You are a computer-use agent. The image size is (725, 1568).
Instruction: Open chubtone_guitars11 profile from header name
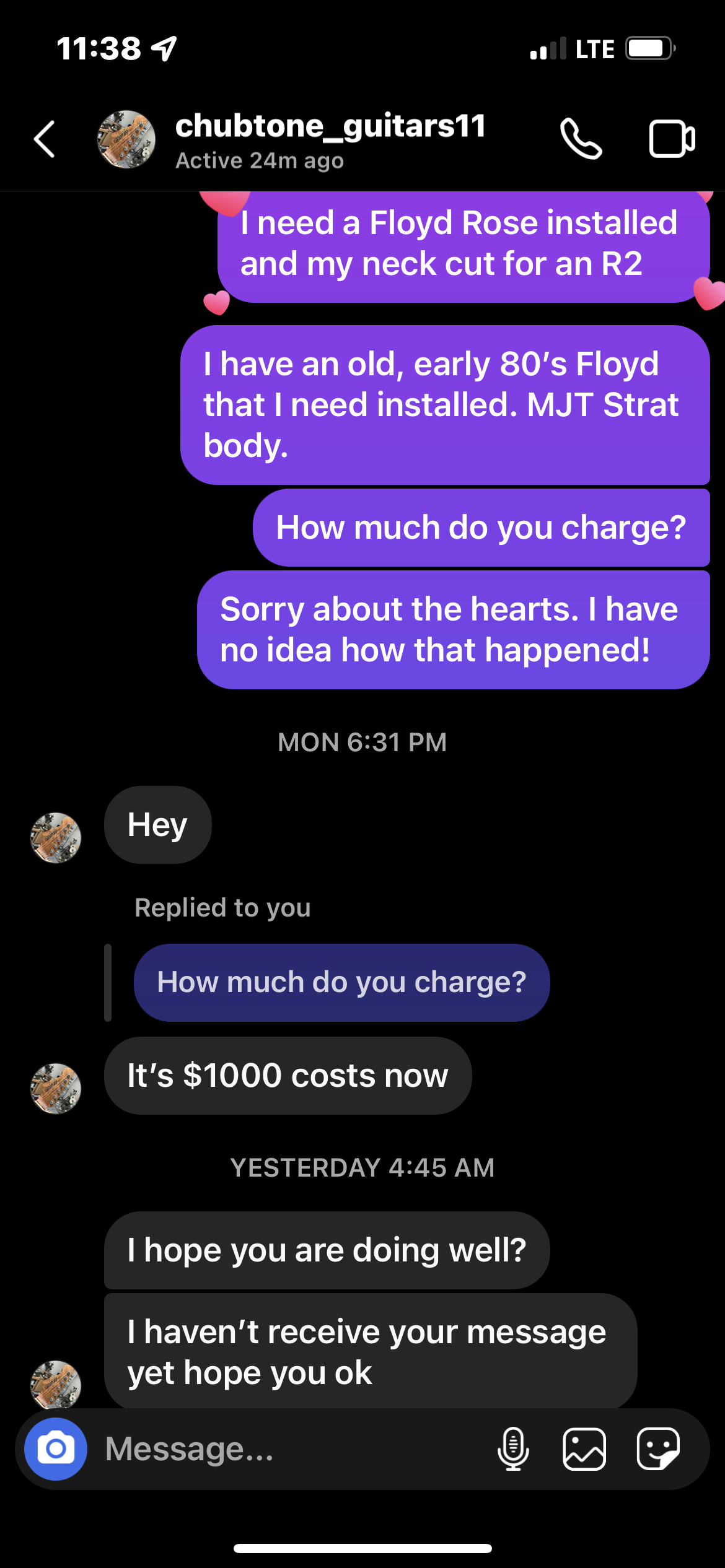(330, 126)
